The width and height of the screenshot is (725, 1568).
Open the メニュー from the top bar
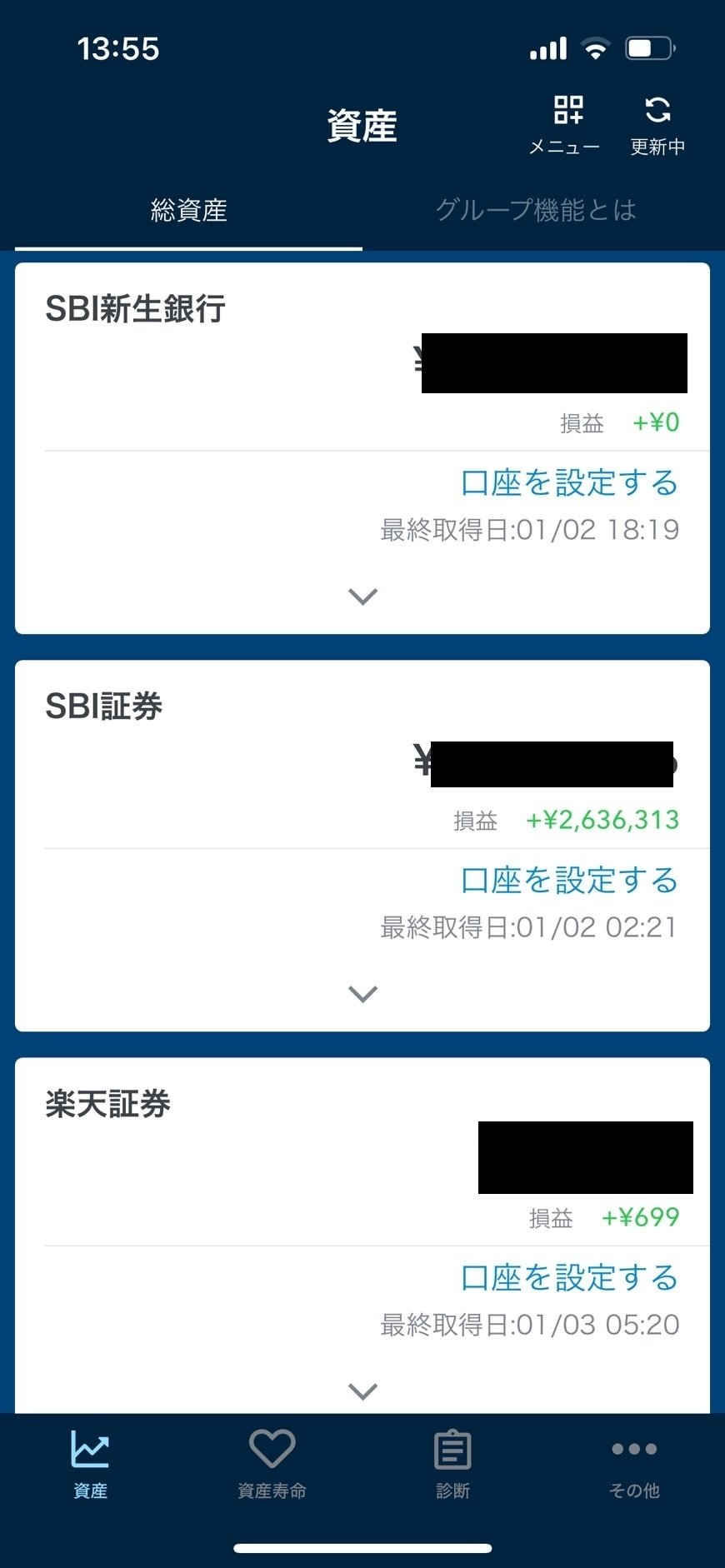click(x=567, y=123)
